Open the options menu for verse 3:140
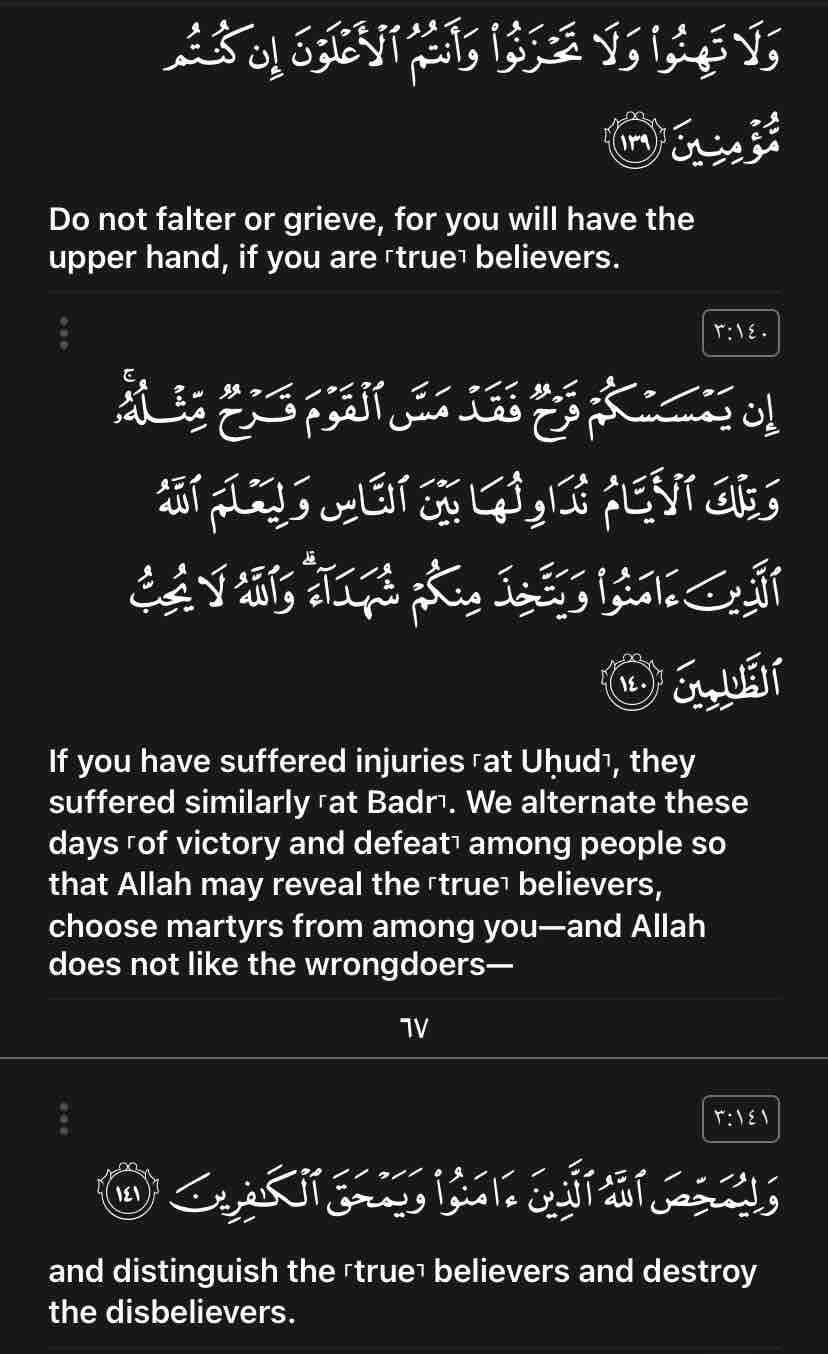Viewport: 828px width, 1354px height. [x=64, y=333]
